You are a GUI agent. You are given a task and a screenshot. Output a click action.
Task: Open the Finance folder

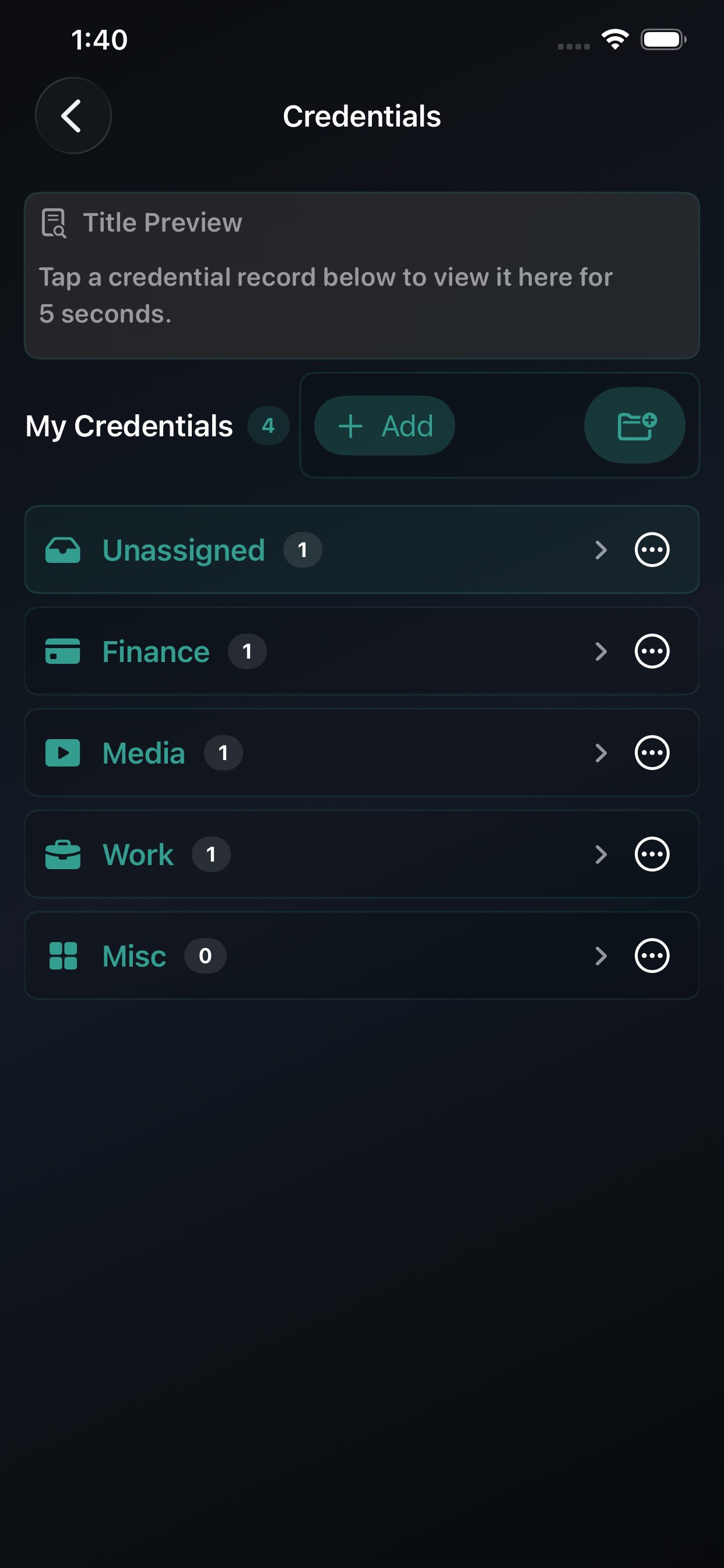[x=361, y=652]
